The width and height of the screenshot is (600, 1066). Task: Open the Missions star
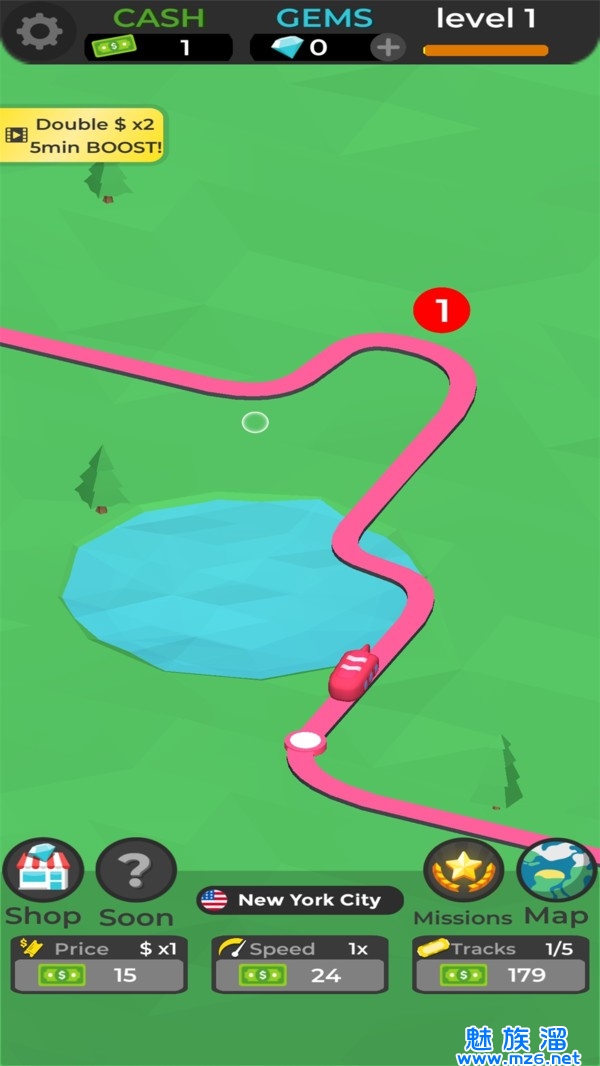[463, 870]
